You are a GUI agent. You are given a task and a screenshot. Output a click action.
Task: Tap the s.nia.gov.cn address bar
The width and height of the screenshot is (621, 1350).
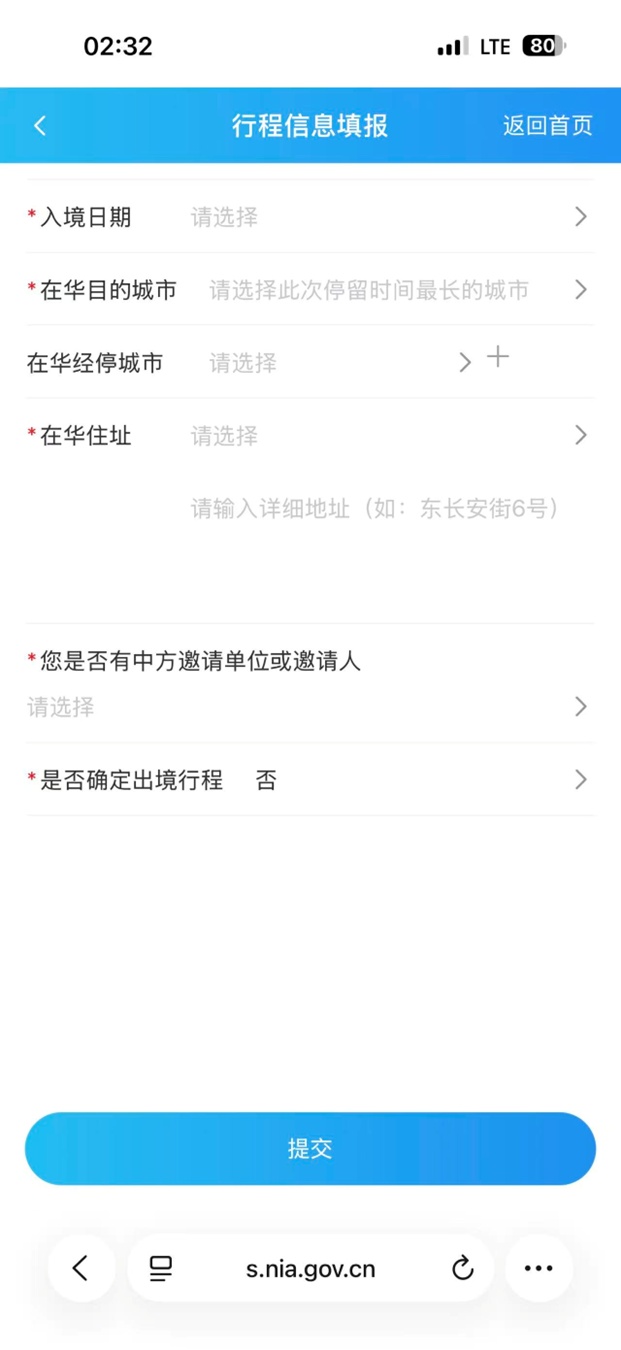(x=310, y=1269)
